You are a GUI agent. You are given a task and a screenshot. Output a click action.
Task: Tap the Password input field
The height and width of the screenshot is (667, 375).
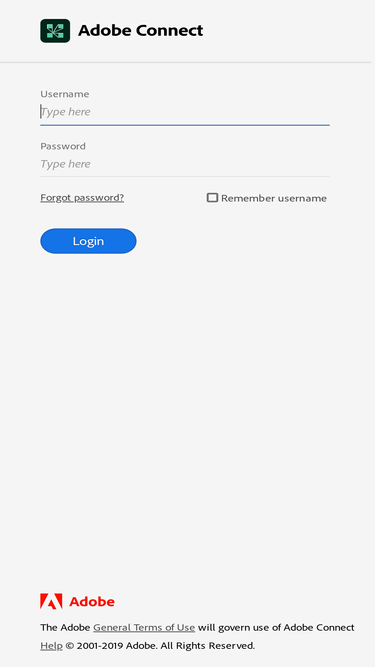coord(185,164)
